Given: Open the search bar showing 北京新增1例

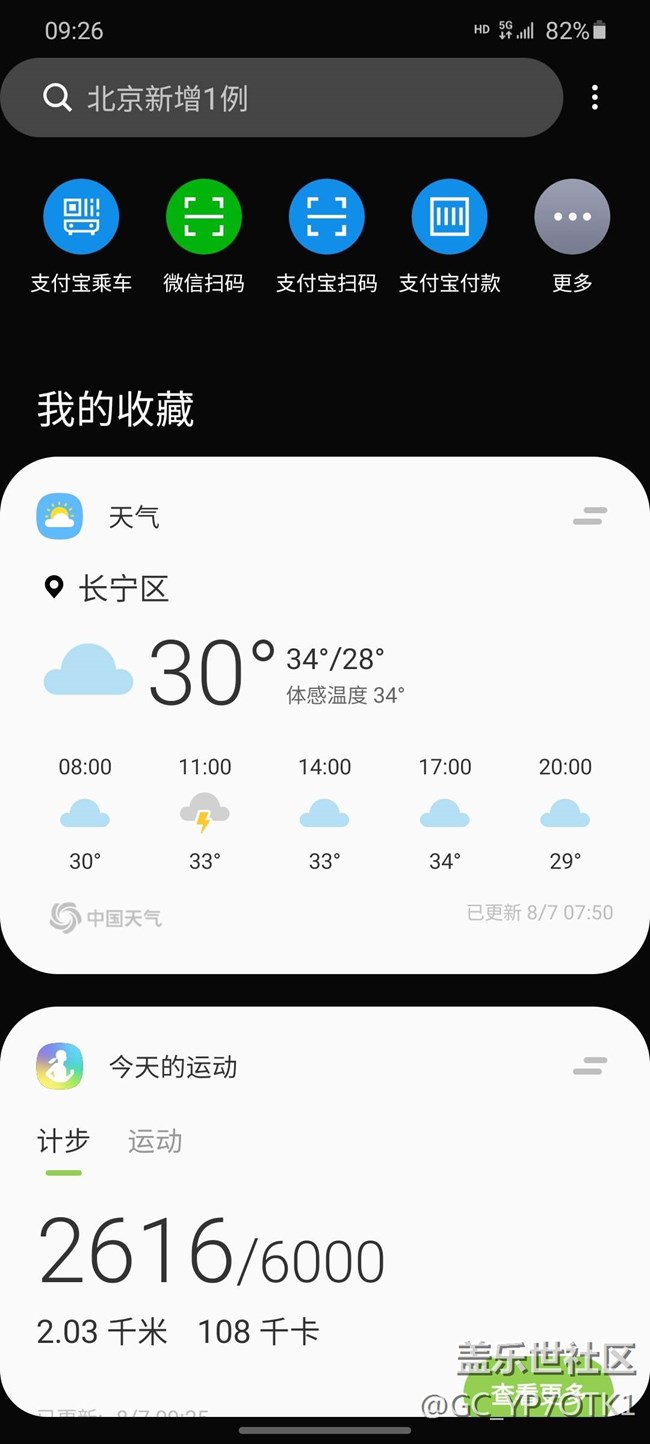Looking at the screenshot, I should [x=282, y=98].
